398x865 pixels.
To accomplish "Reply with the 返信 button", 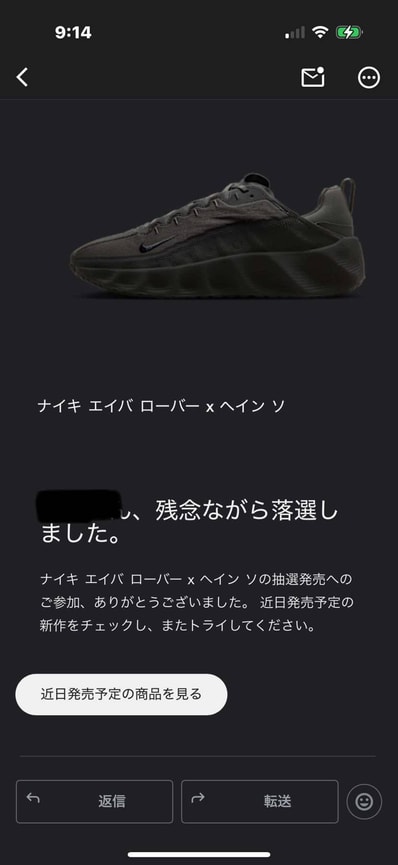I will (94, 801).
